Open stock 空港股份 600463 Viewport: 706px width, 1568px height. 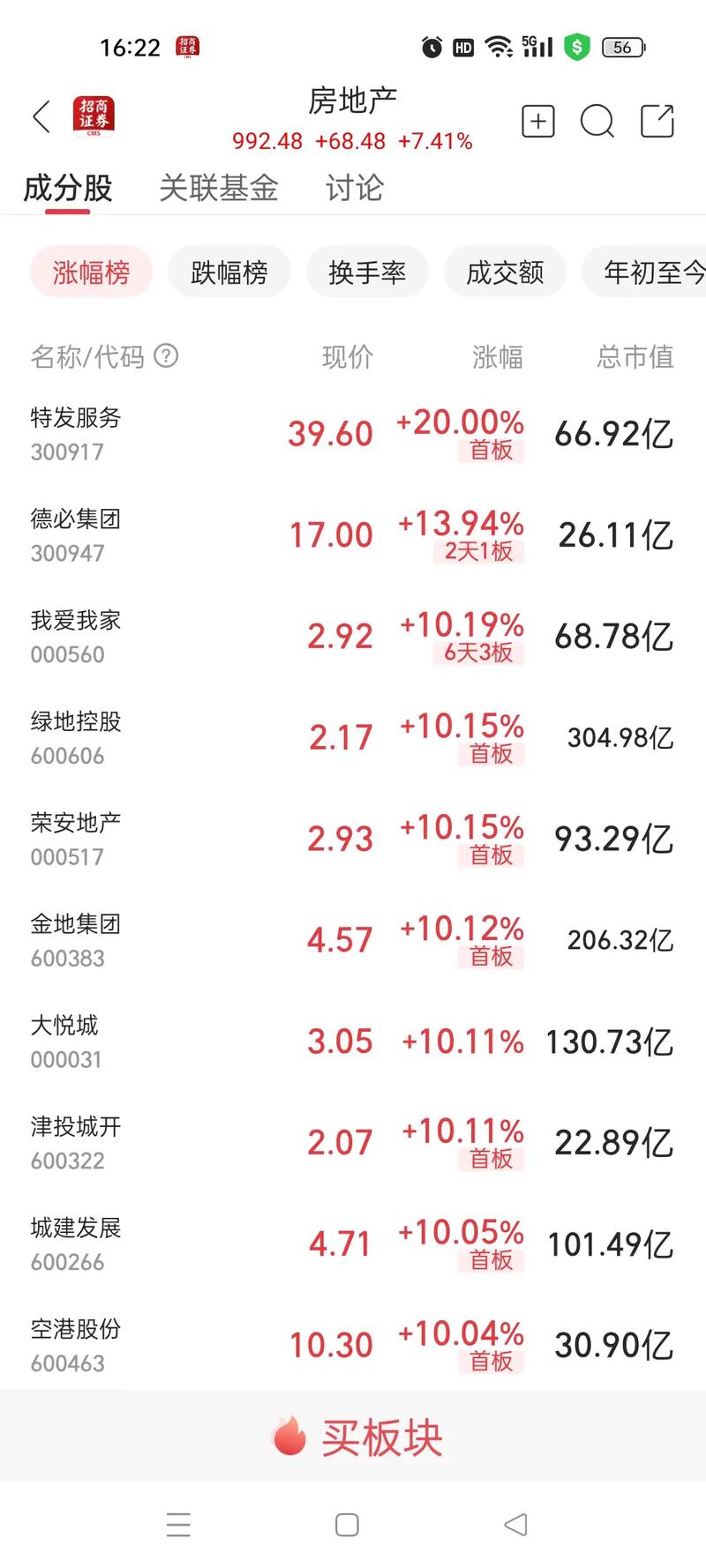(76, 1345)
